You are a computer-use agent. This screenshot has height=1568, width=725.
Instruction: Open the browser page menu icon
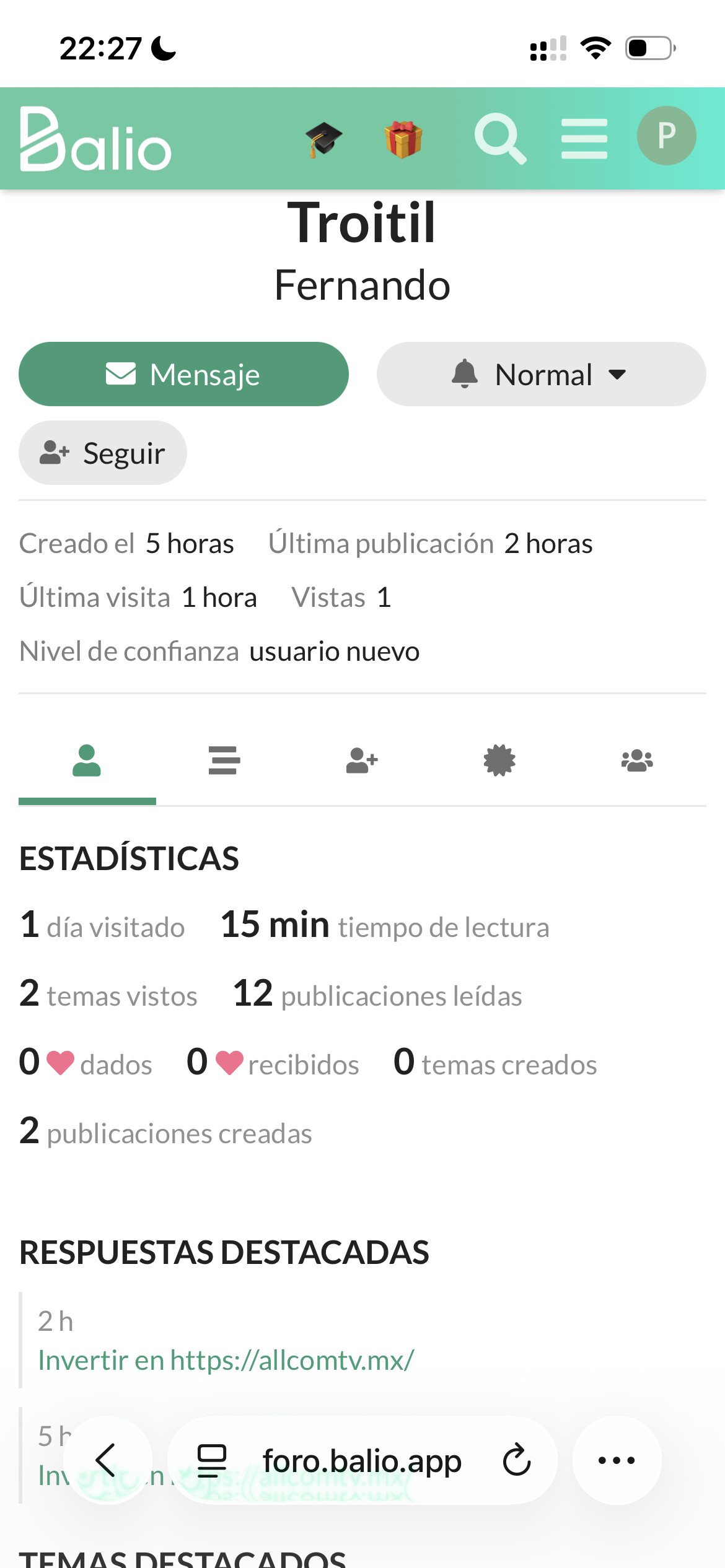tap(211, 1460)
